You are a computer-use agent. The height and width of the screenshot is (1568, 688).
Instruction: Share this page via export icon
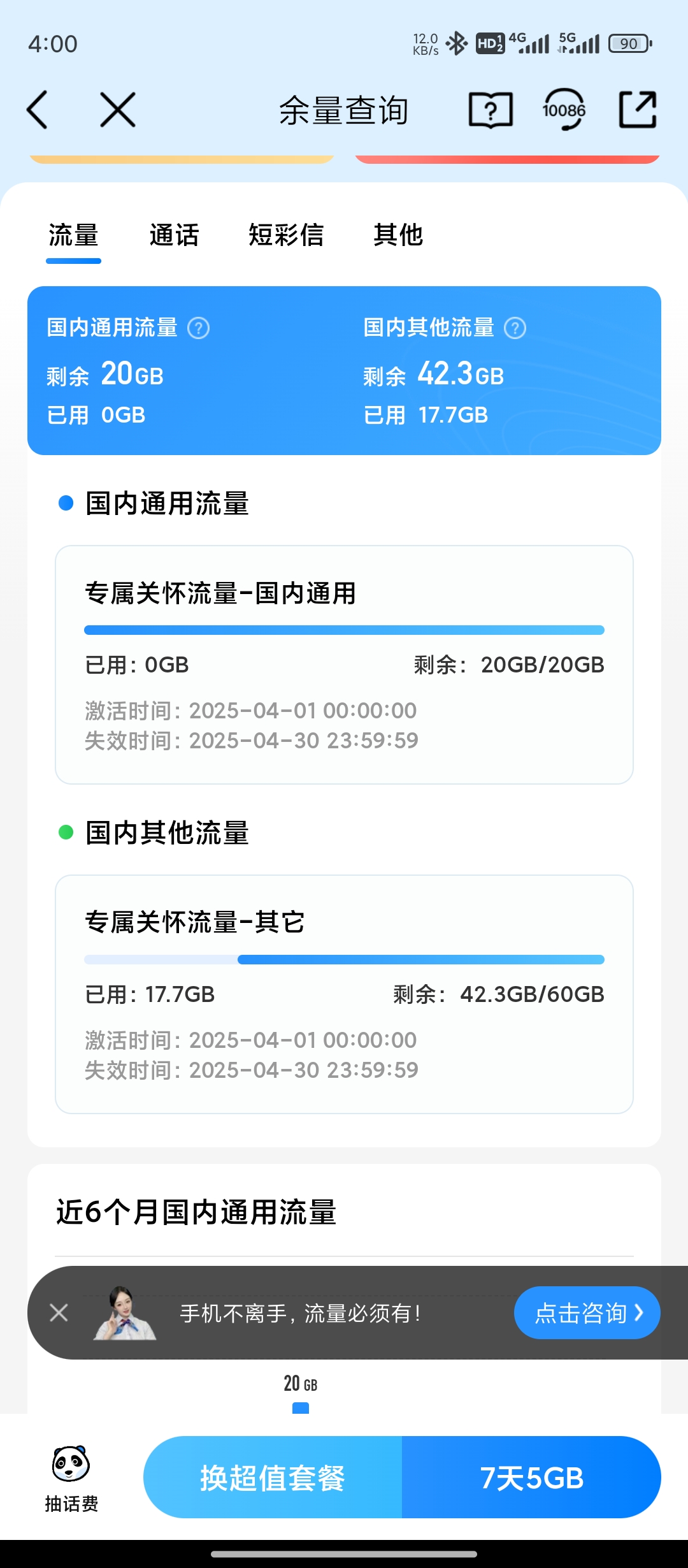(x=638, y=110)
